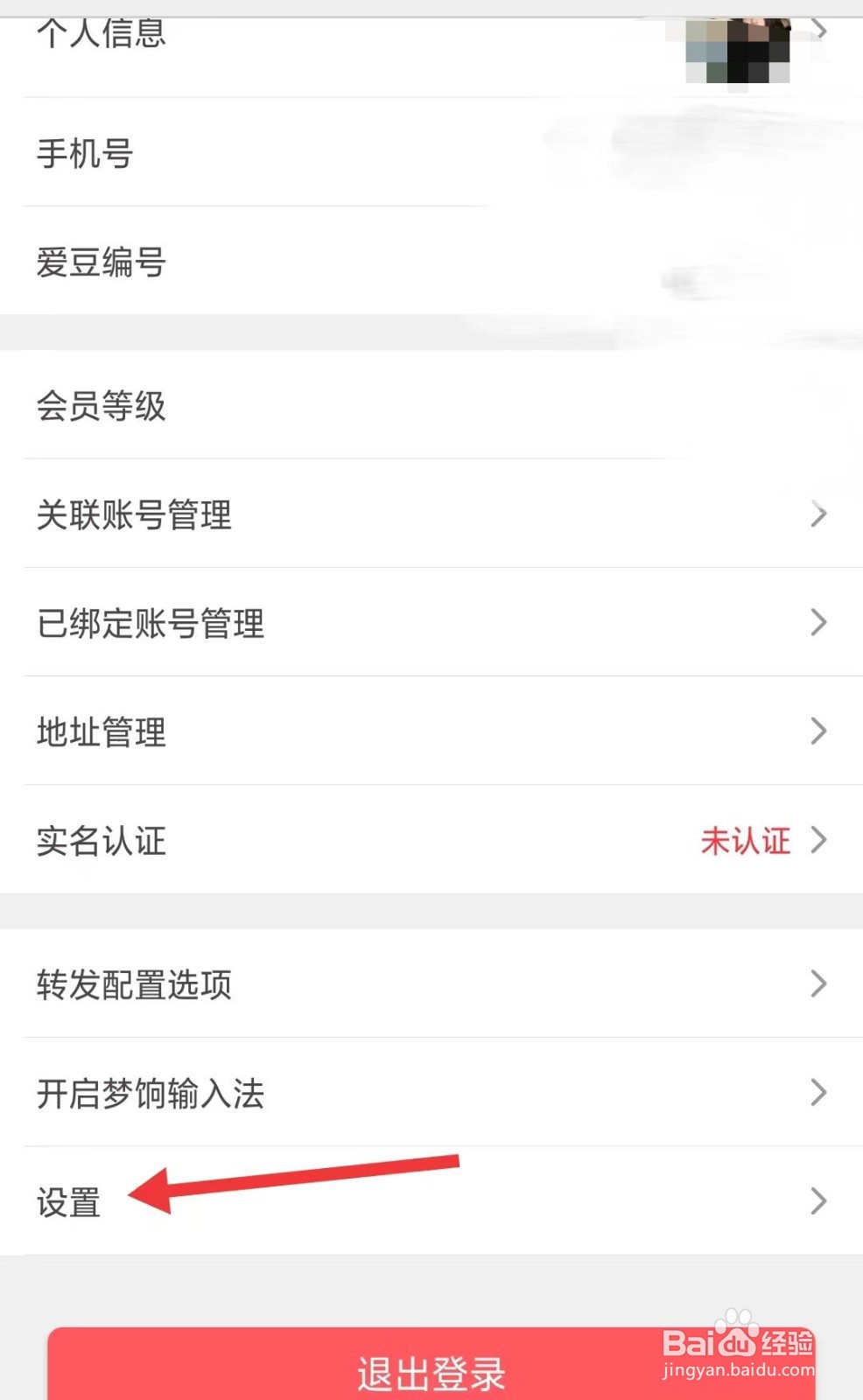
Task: Open the 实名认证 verification chevron
Action: (x=817, y=840)
